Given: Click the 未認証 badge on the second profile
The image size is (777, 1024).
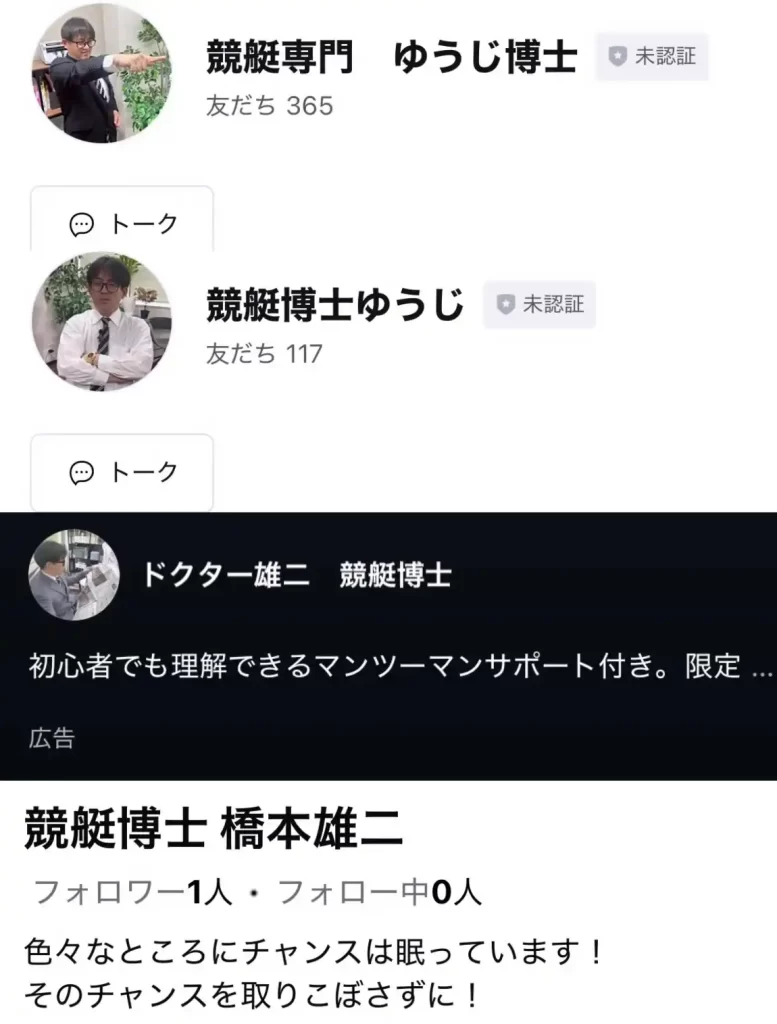Looking at the screenshot, I should (539, 306).
